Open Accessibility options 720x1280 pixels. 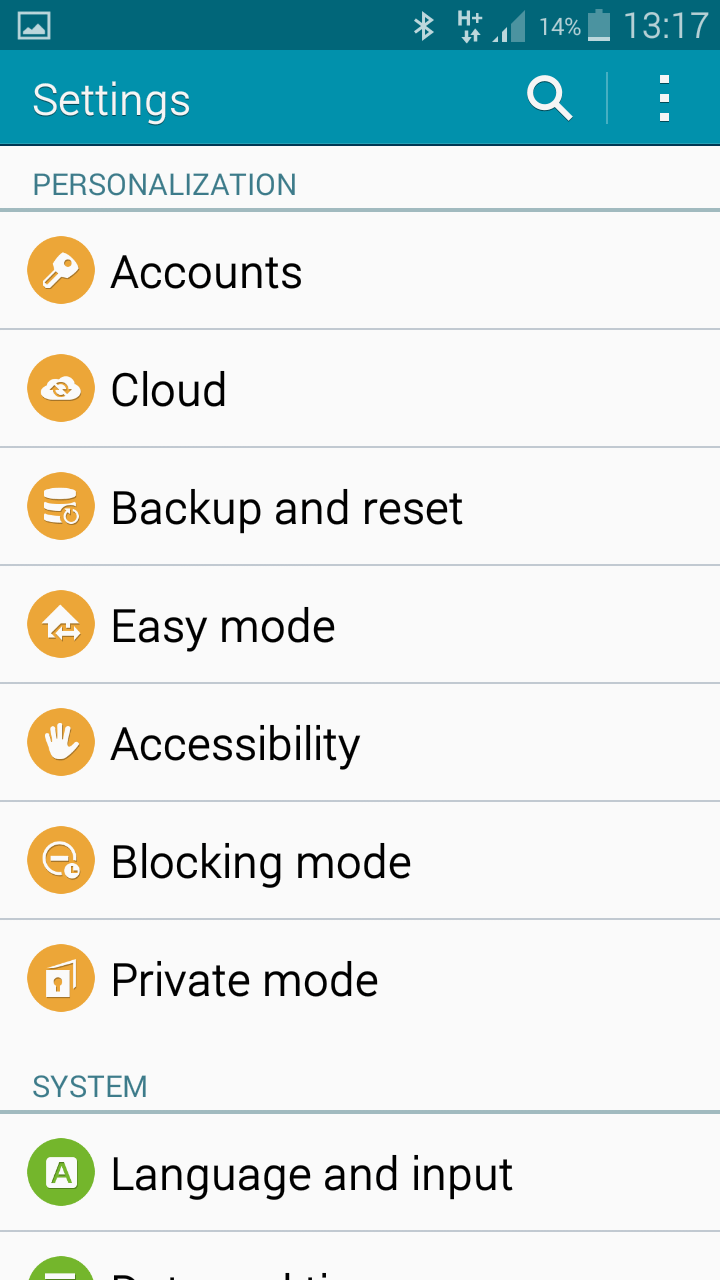coord(235,744)
